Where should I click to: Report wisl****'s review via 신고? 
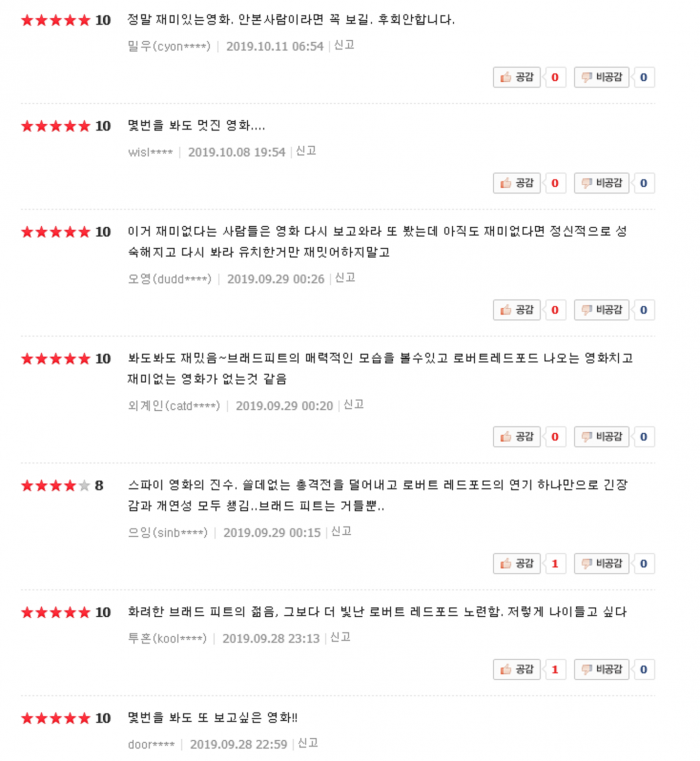click(x=306, y=151)
